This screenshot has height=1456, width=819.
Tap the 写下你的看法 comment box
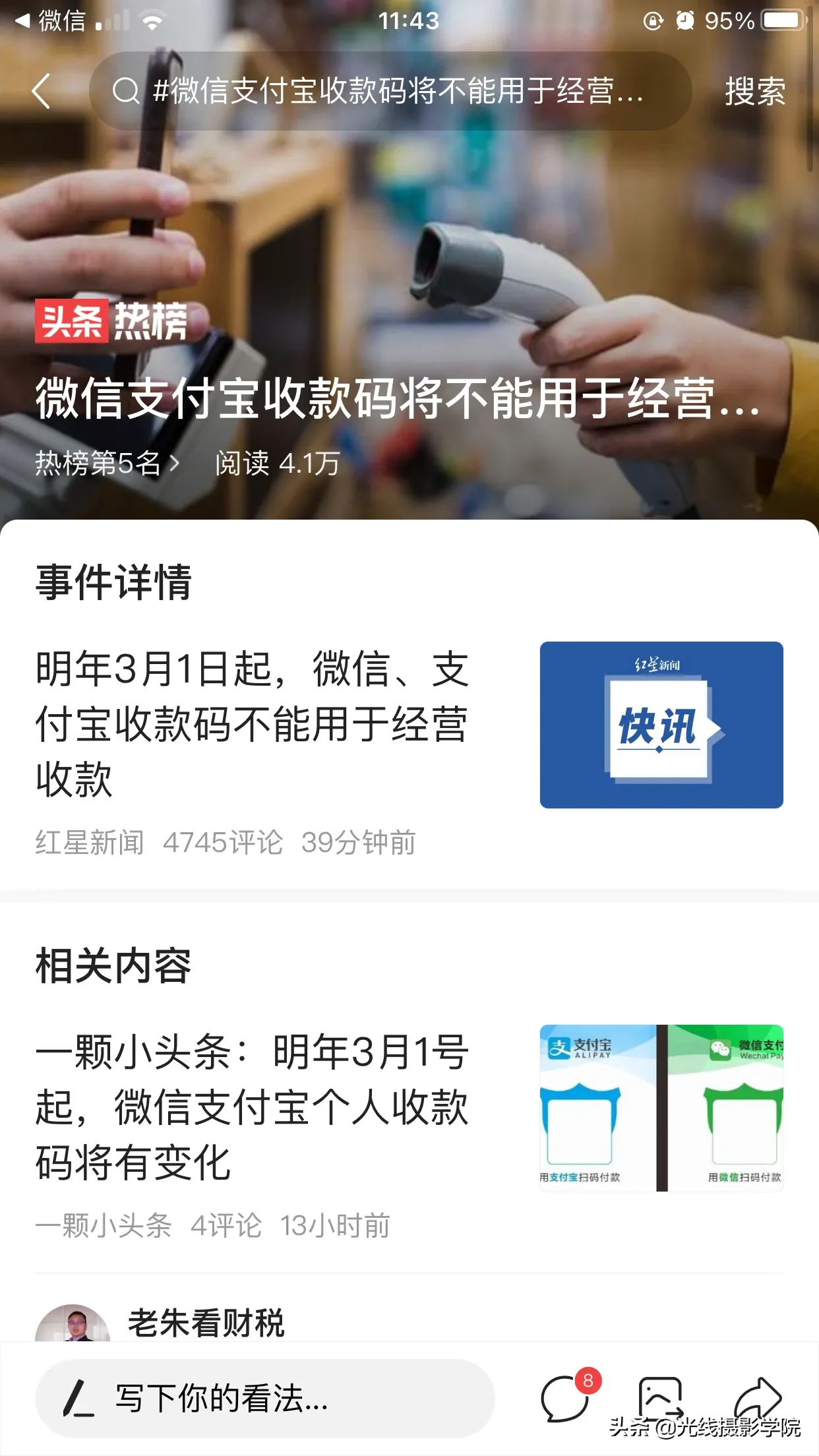pyautogui.click(x=264, y=1398)
